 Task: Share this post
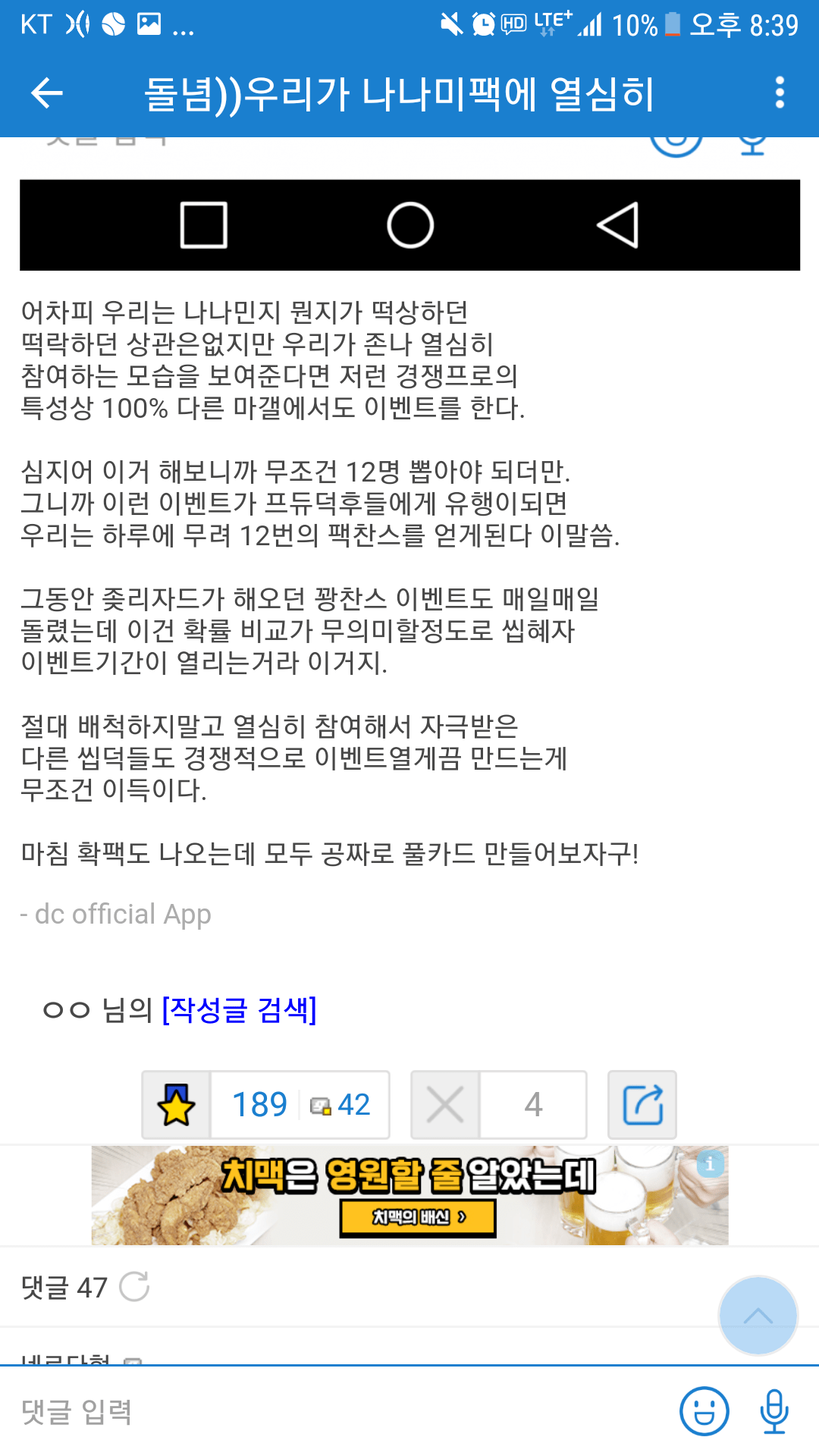(x=642, y=1105)
